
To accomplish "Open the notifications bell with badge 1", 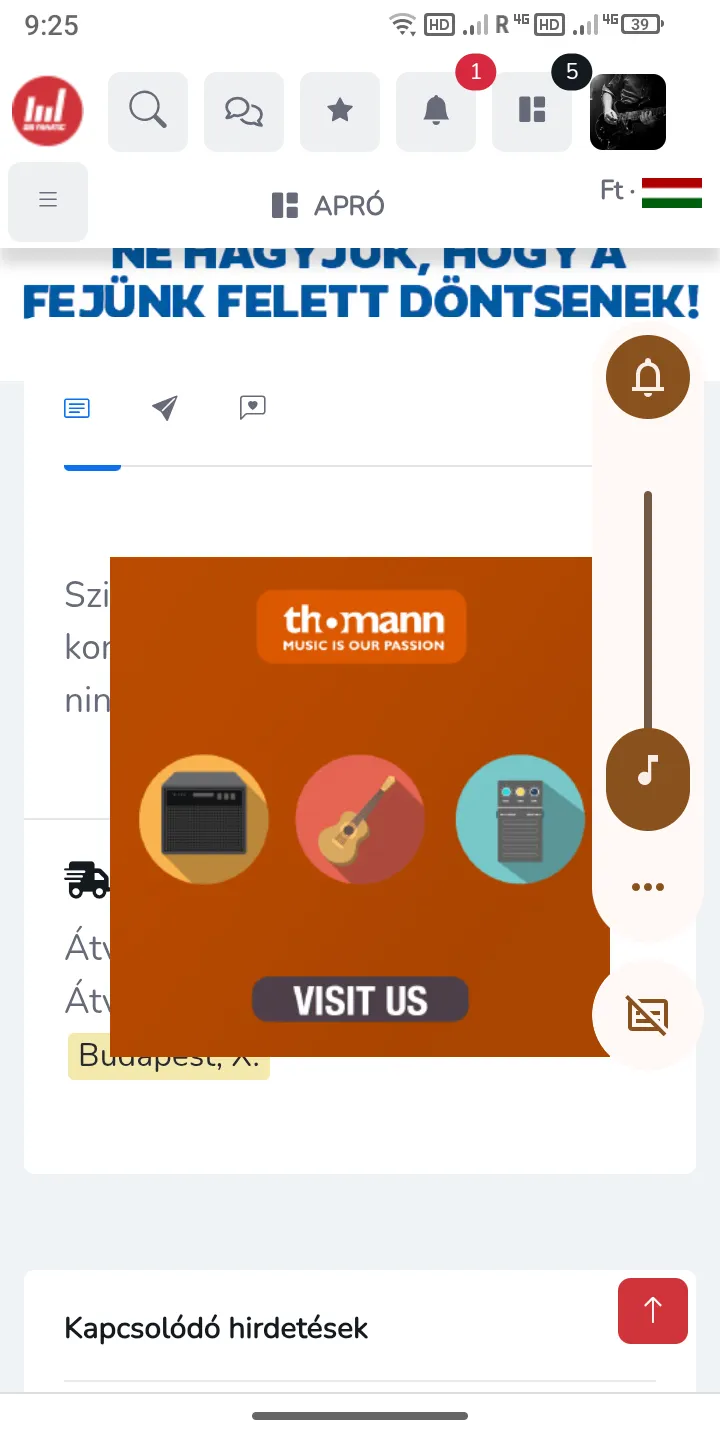I will tap(436, 111).
